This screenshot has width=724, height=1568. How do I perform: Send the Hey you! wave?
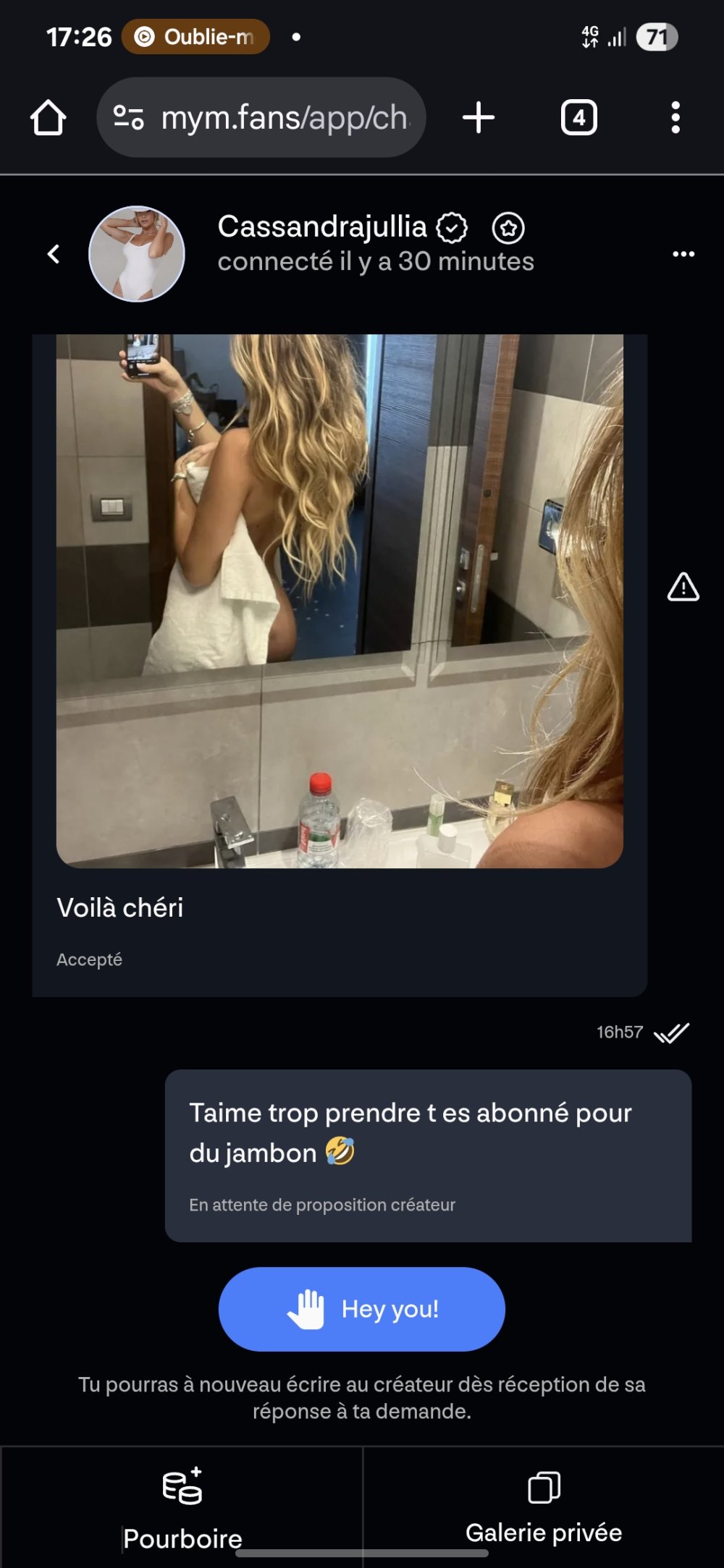click(362, 1309)
